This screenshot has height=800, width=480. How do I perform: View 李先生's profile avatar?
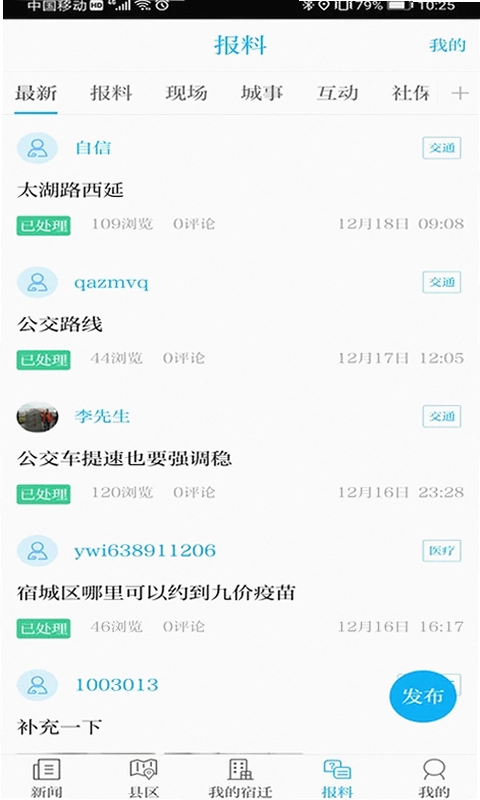click(x=37, y=416)
